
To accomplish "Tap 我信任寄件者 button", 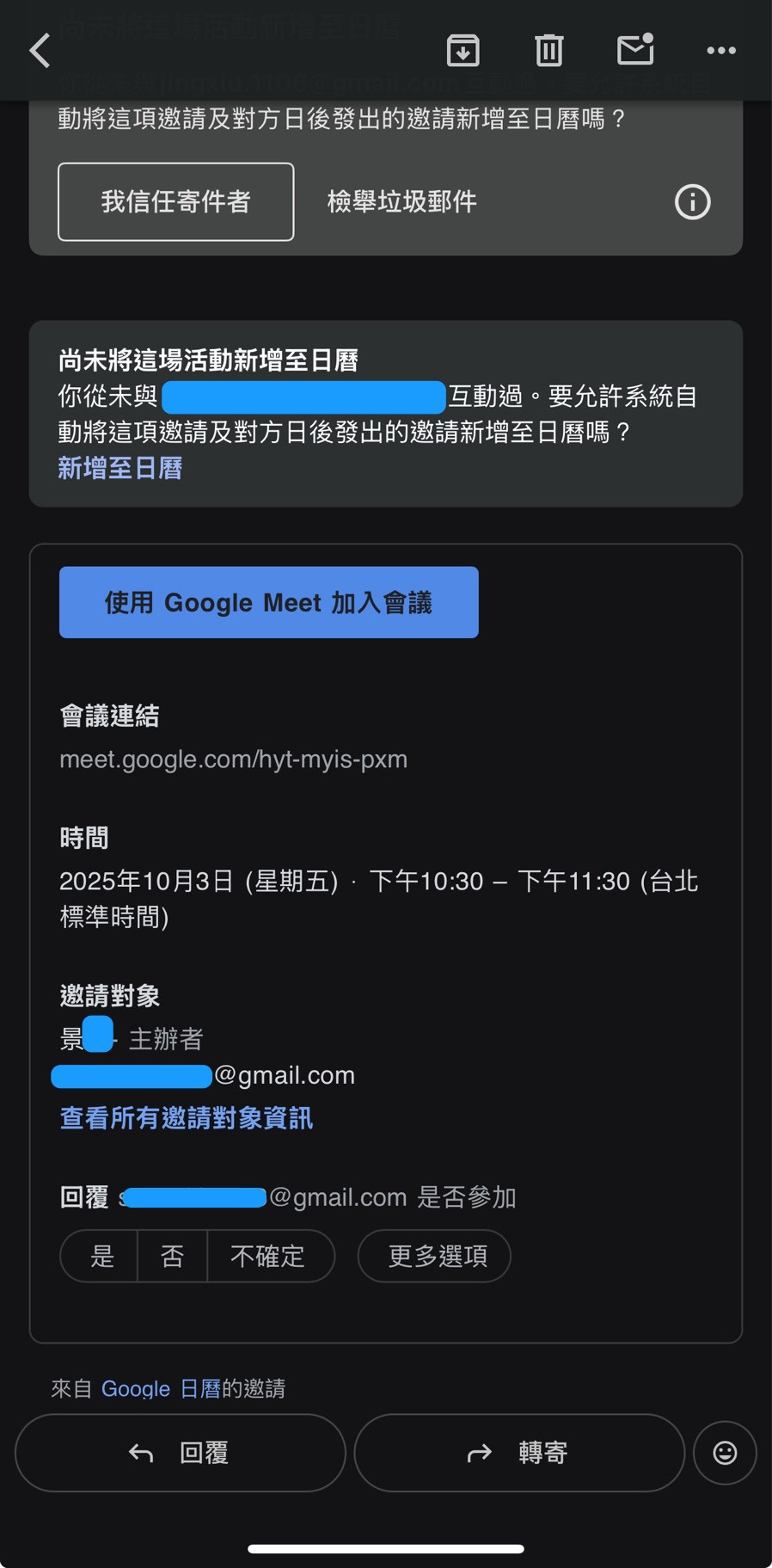I will point(175,202).
